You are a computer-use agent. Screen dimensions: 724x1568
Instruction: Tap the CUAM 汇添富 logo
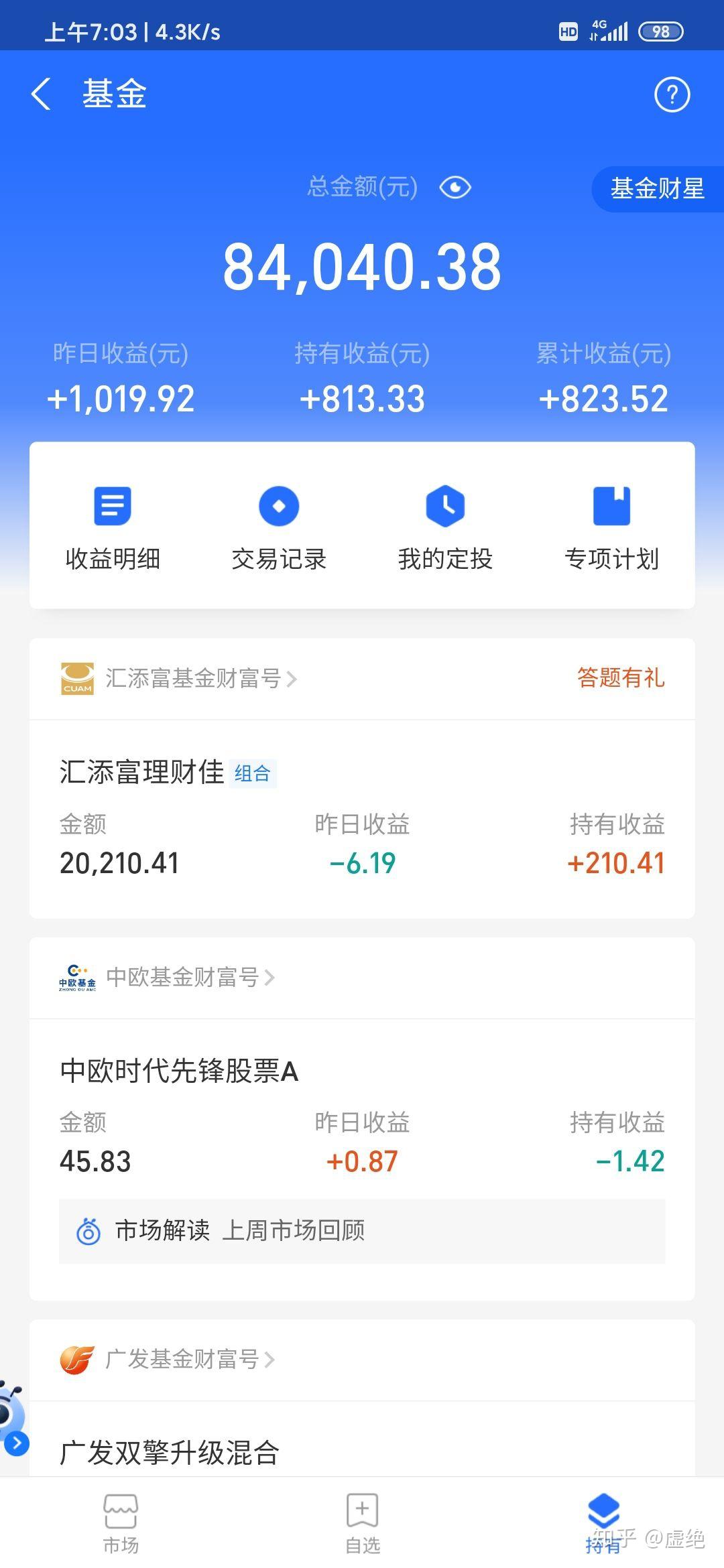76,678
